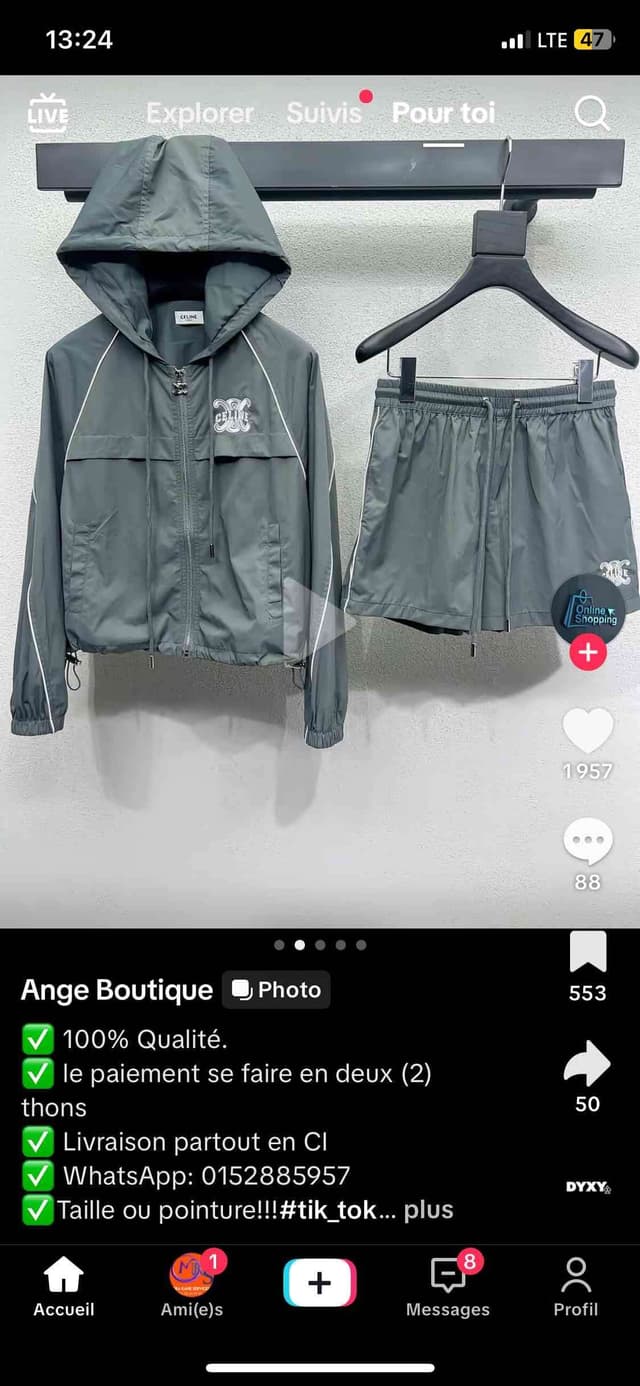This screenshot has height=1386, width=640.
Task: Switch to the Suivis tab
Action: pyautogui.click(x=324, y=113)
